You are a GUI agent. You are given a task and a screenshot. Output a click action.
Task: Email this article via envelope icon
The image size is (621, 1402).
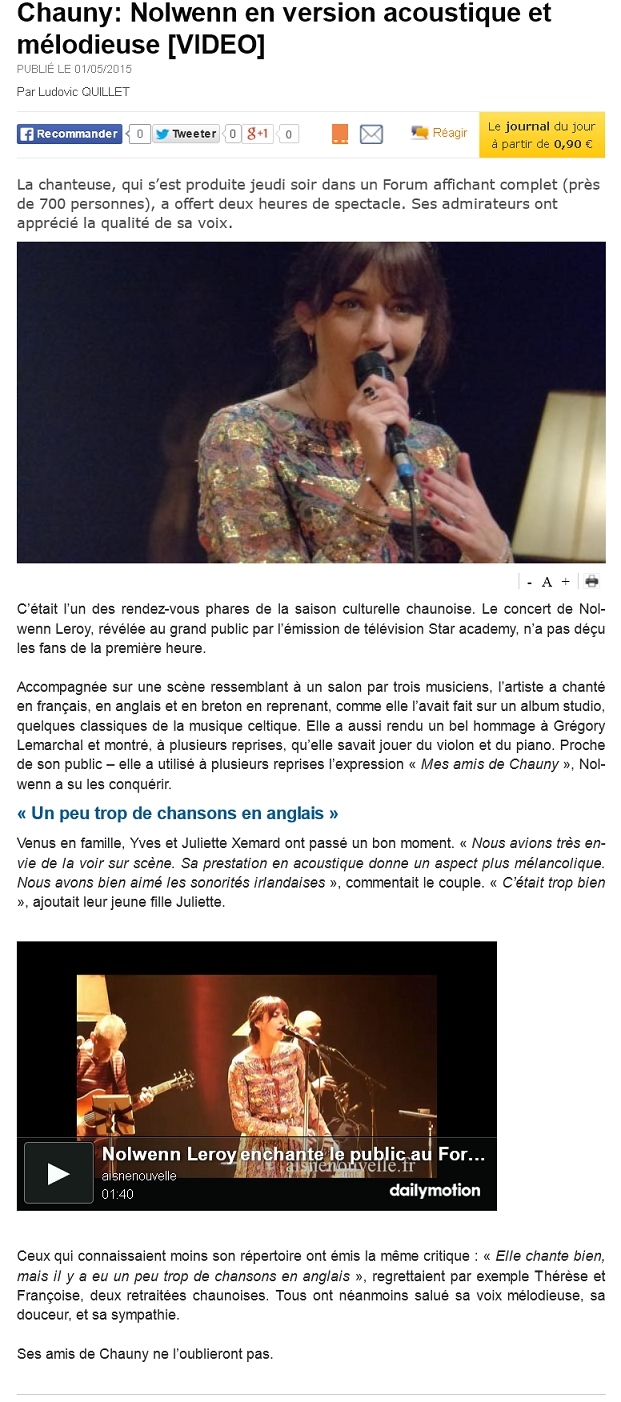[x=371, y=134]
